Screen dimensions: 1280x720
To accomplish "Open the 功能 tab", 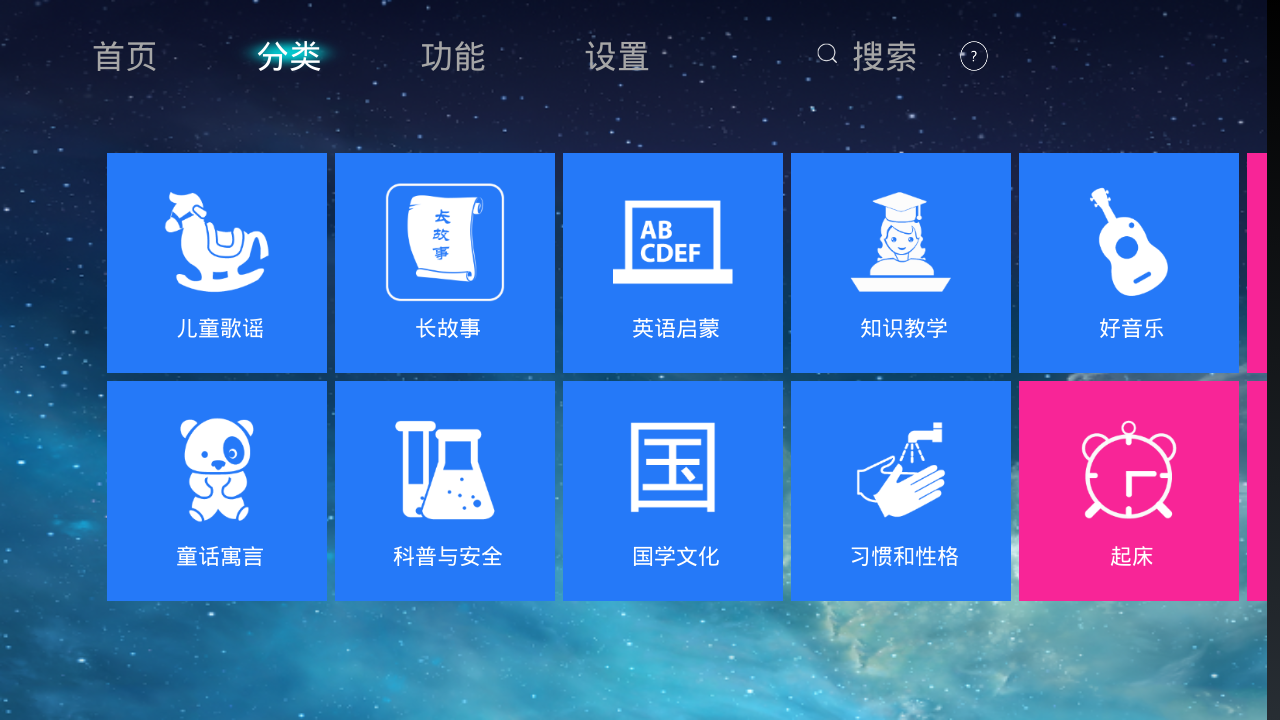I will [453, 57].
